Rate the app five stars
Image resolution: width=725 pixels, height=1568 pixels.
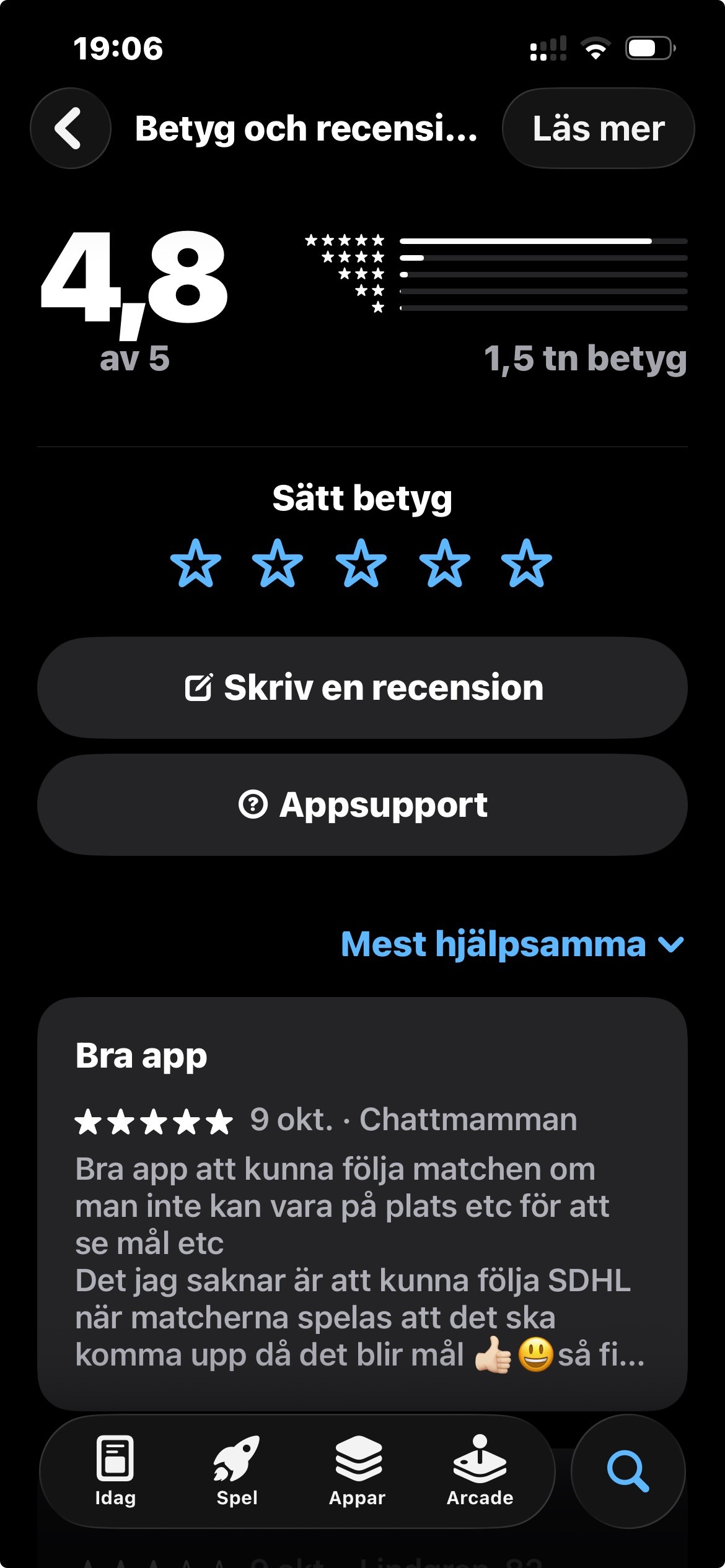[527, 563]
